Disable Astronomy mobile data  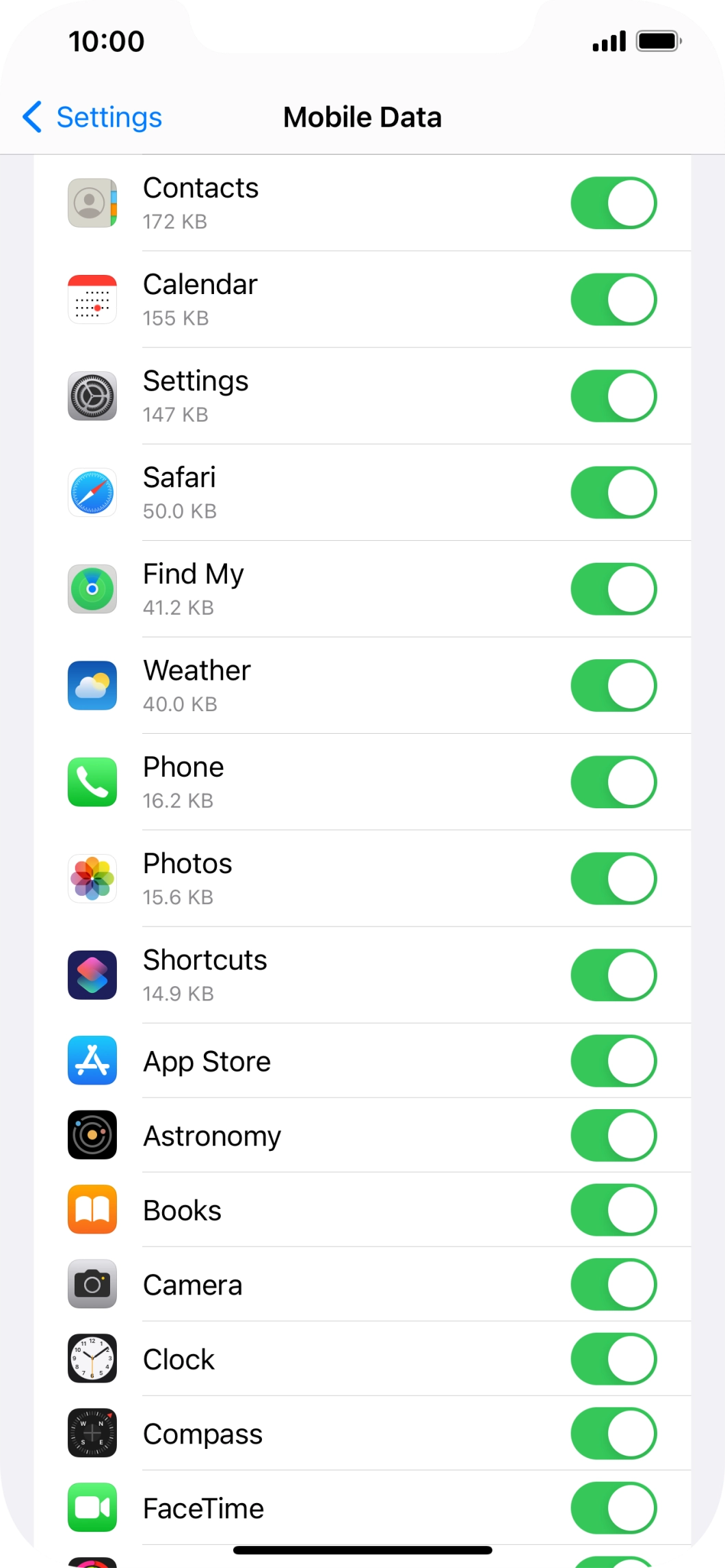[613, 1135]
